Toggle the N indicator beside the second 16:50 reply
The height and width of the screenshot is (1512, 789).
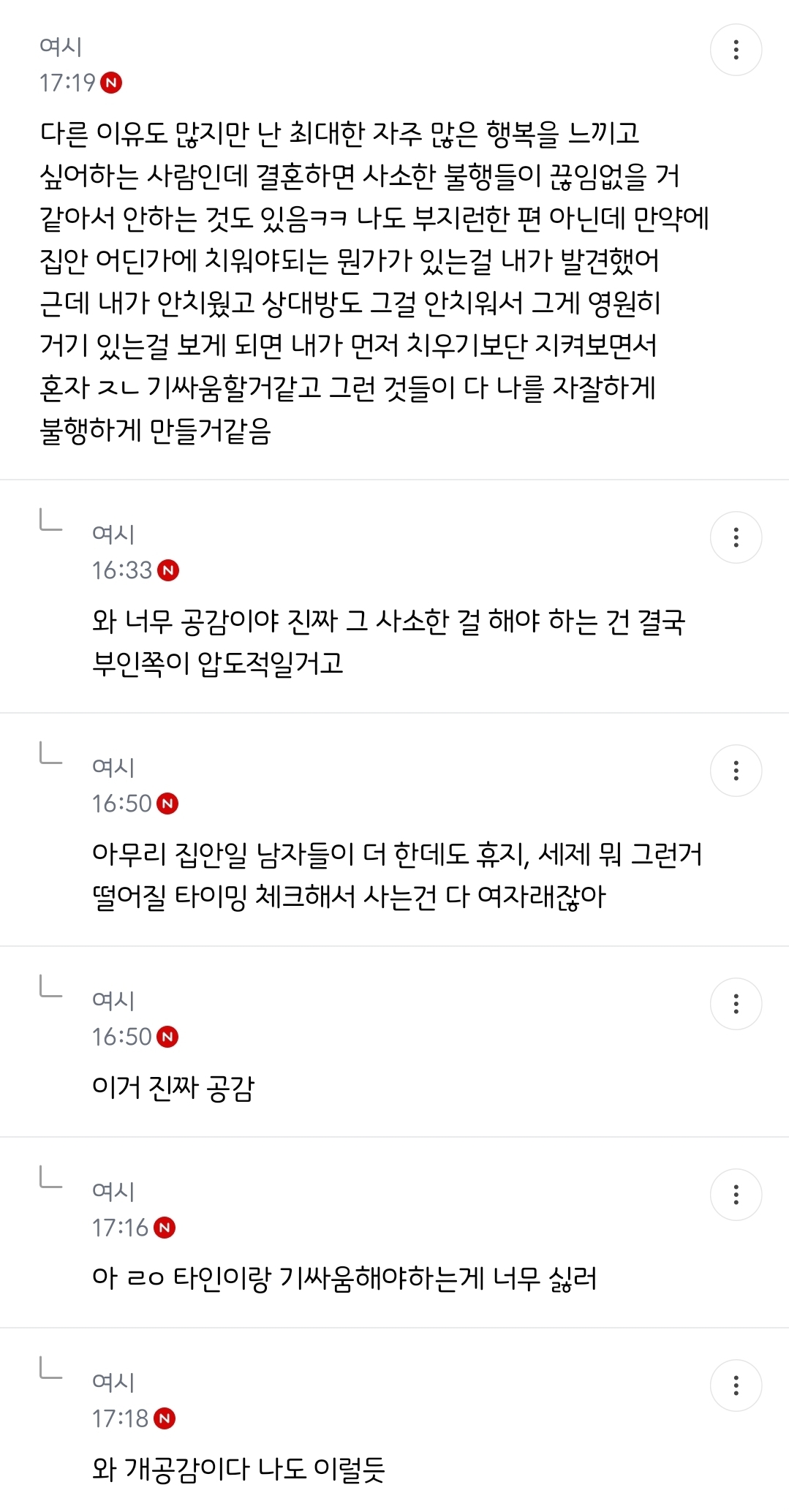tap(166, 1036)
